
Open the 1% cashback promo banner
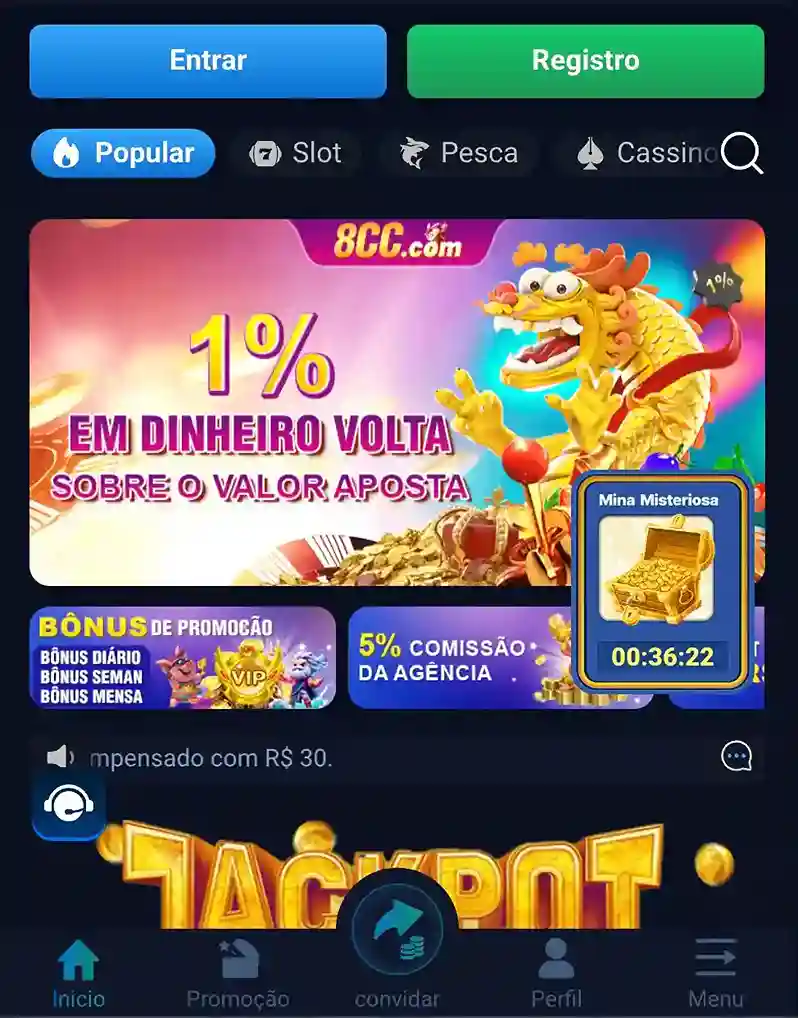pyautogui.click(x=300, y=400)
